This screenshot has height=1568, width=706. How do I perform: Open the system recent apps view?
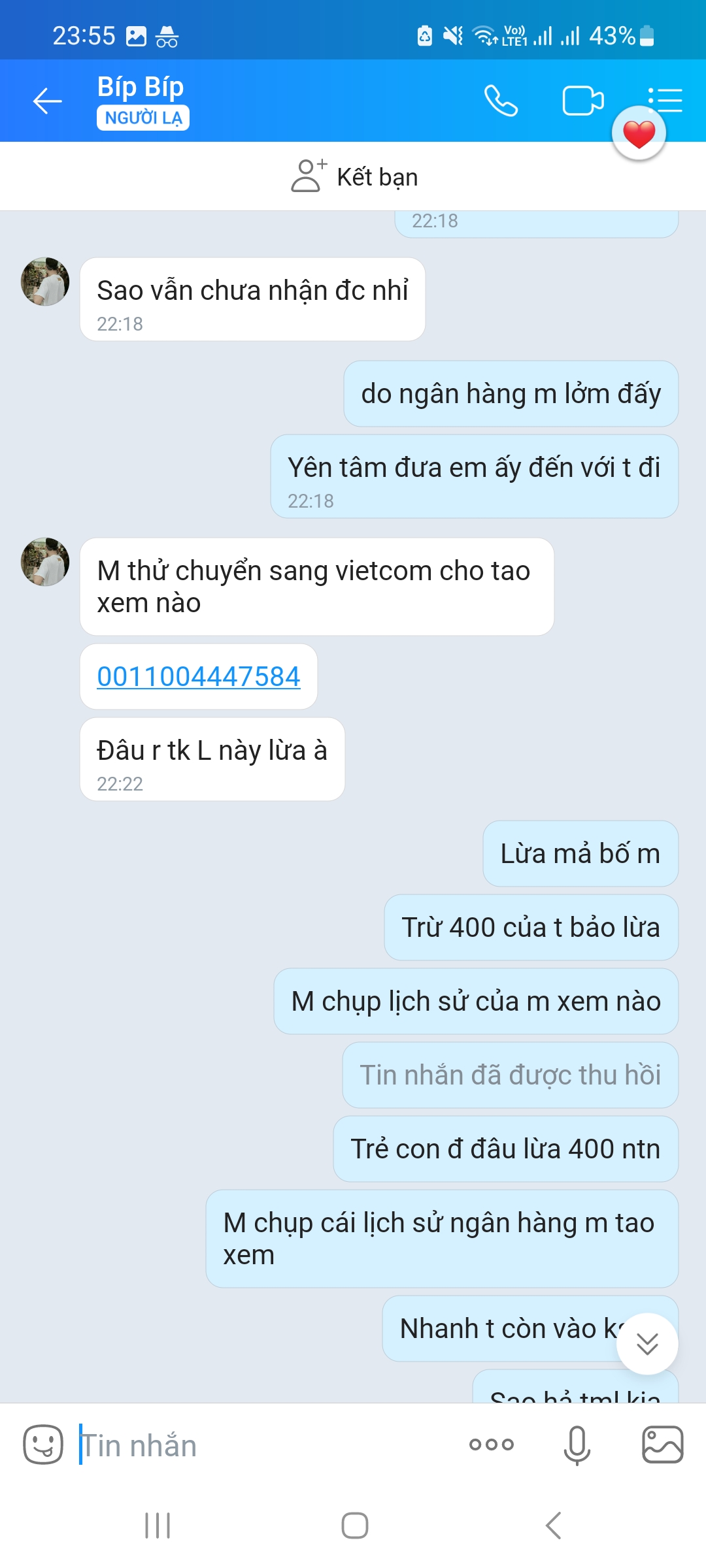tap(158, 1526)
